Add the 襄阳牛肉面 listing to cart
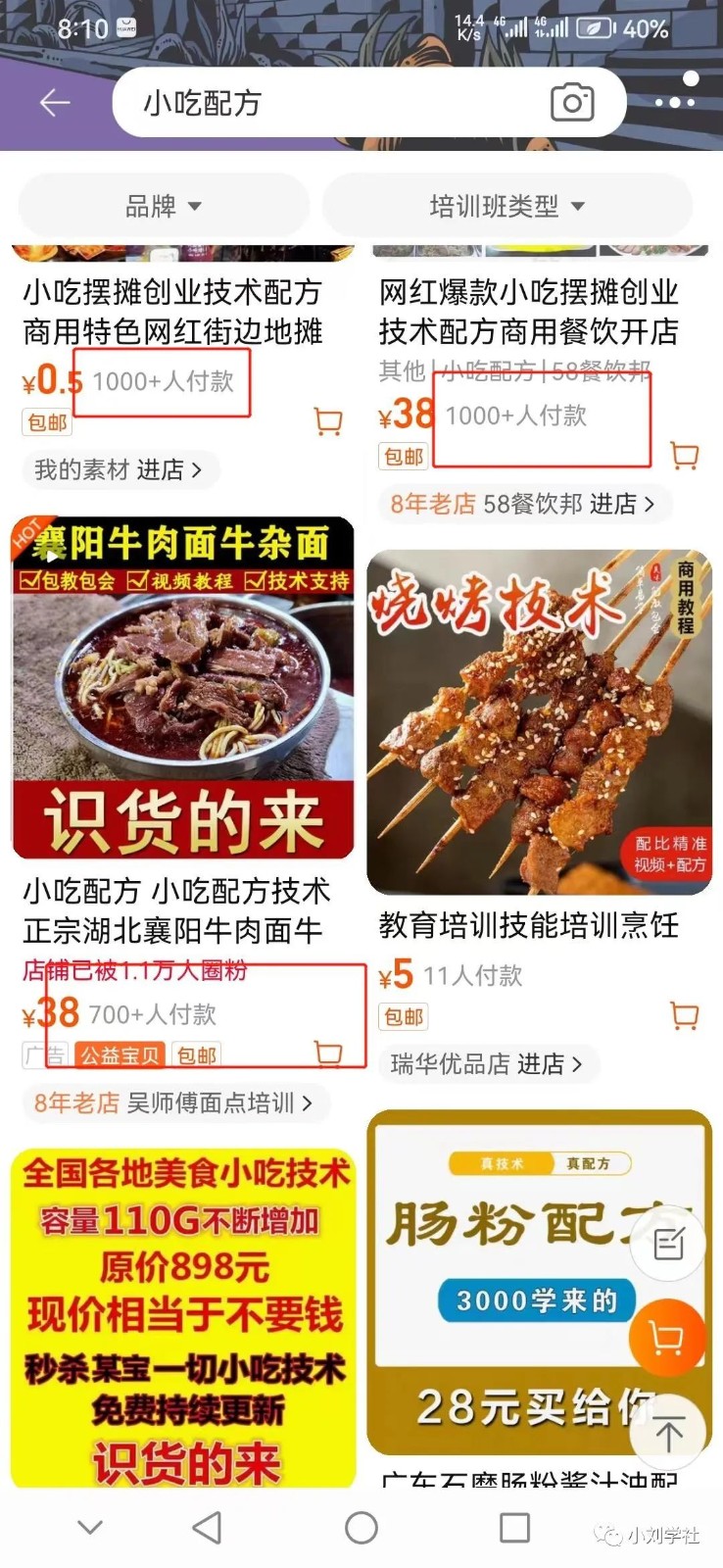Screen dimensions: 723x1568 point(328,1053)
